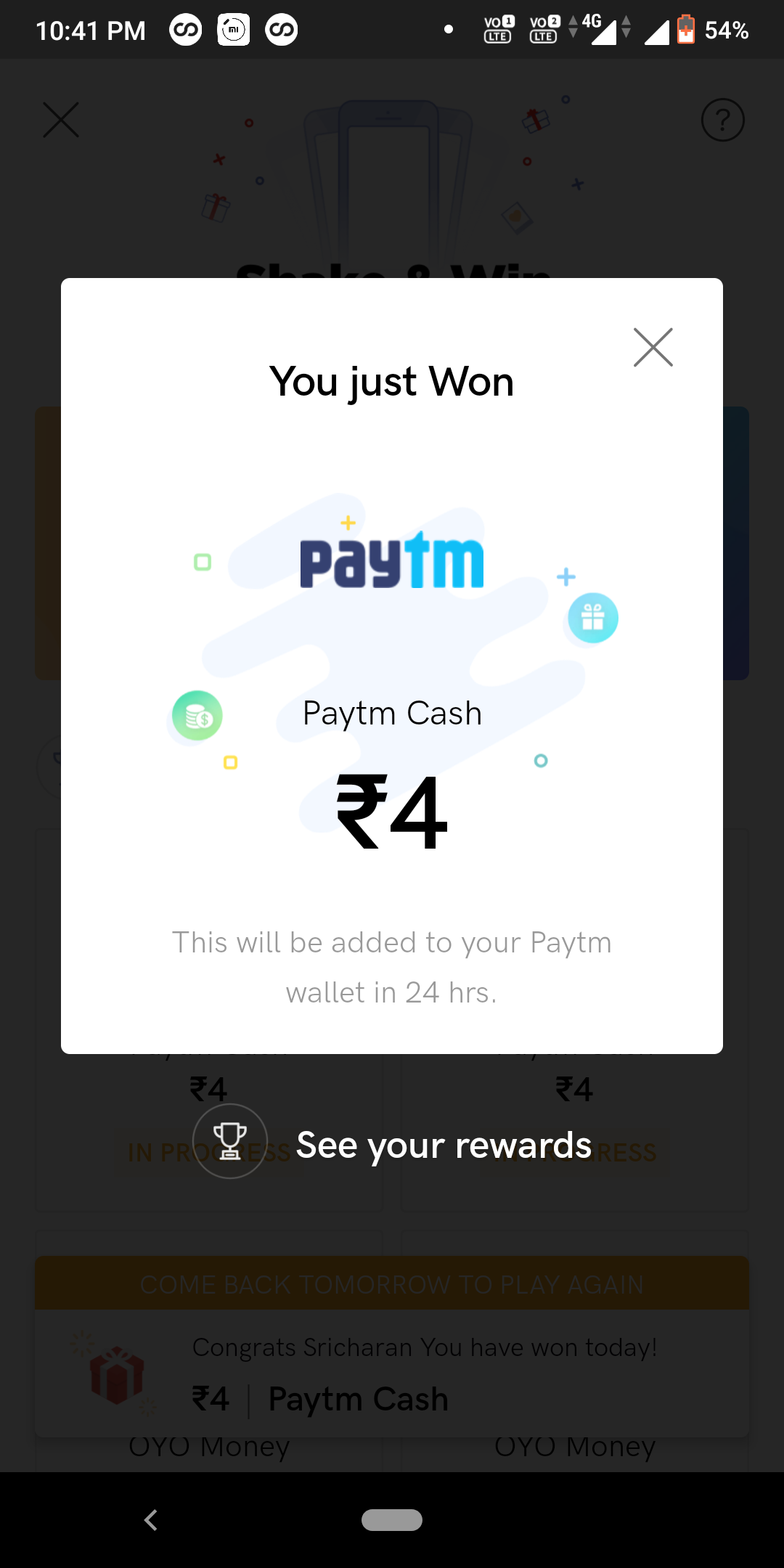This screenshot has width=784, height=1568.
Task: Tap the system back button
Action: (151, 1519)
